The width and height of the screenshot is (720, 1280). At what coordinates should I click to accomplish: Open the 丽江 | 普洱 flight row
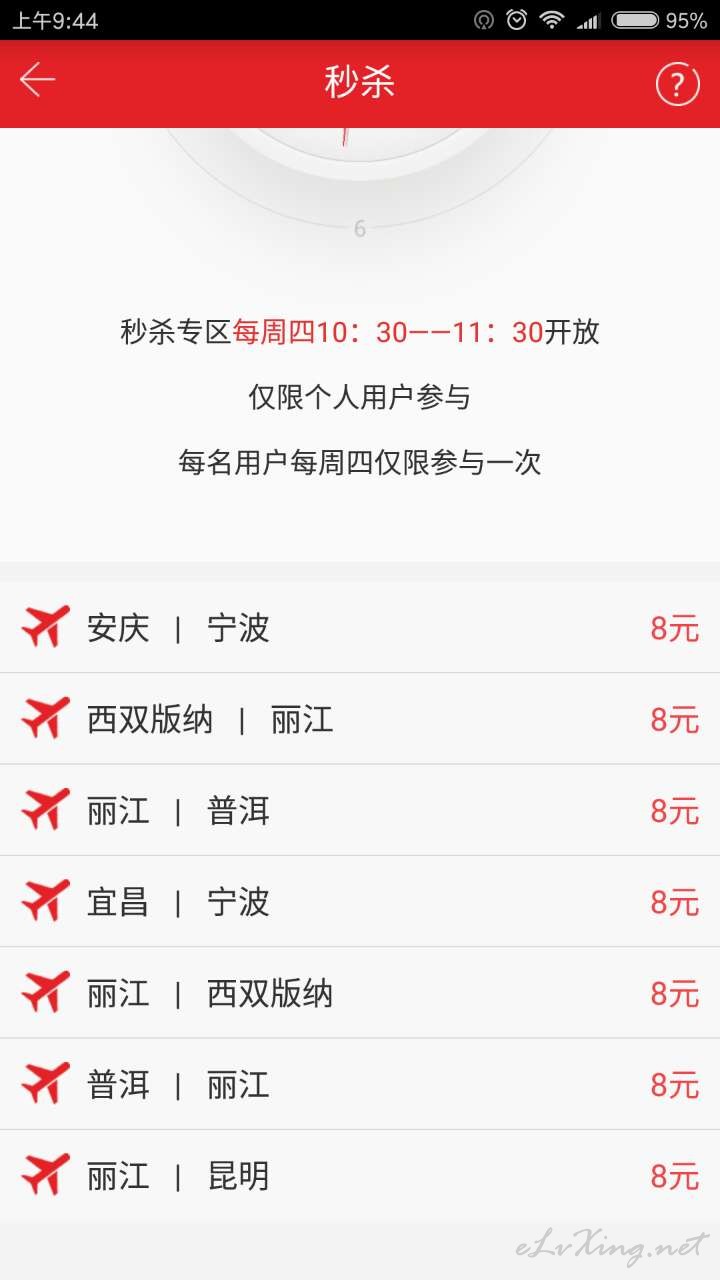click(360, 810)
